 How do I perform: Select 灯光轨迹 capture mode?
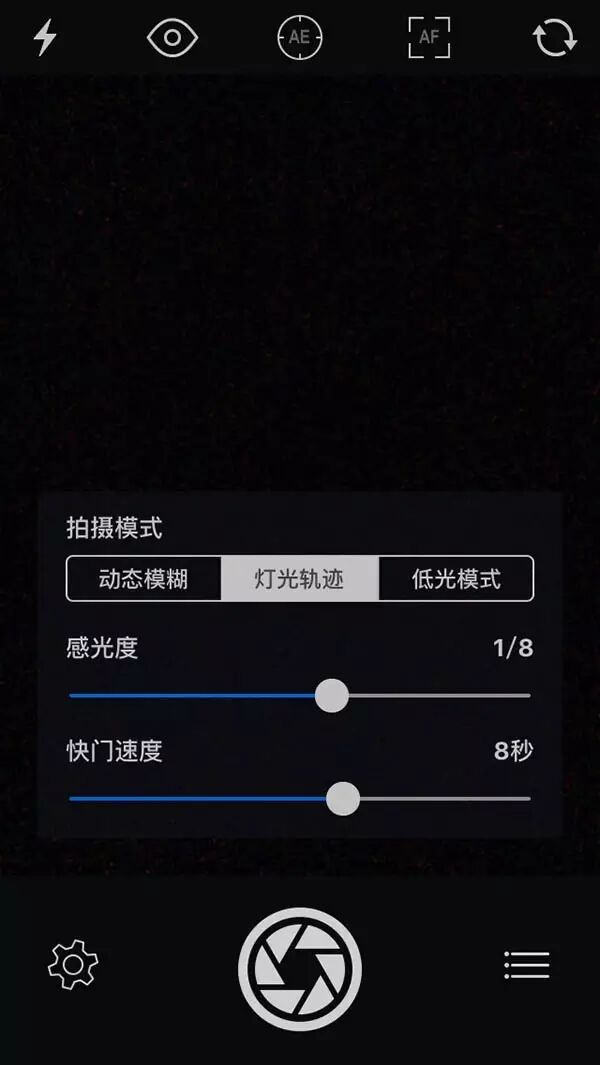[x=299, y=579]
